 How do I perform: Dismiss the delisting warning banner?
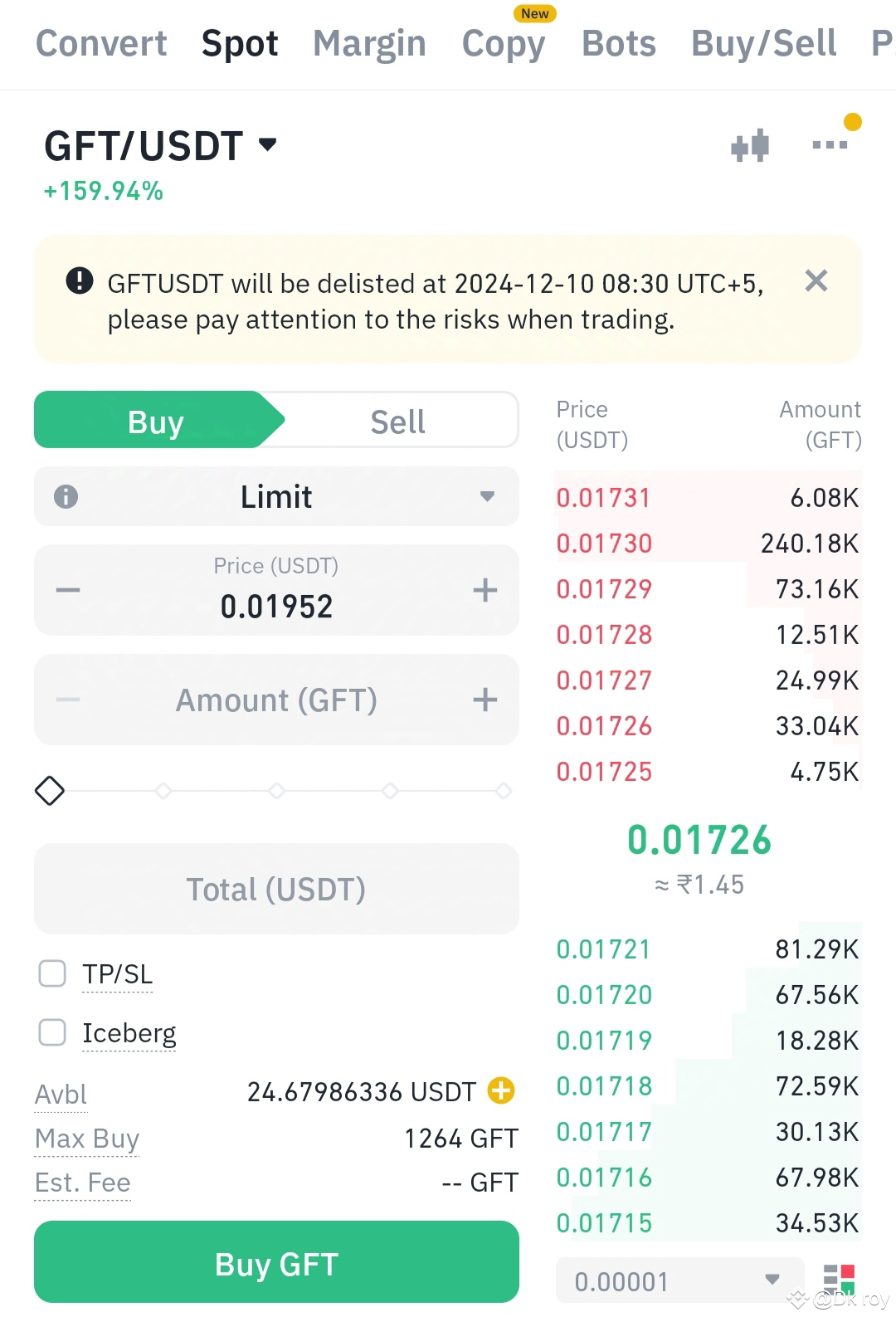tap(816, 281)
